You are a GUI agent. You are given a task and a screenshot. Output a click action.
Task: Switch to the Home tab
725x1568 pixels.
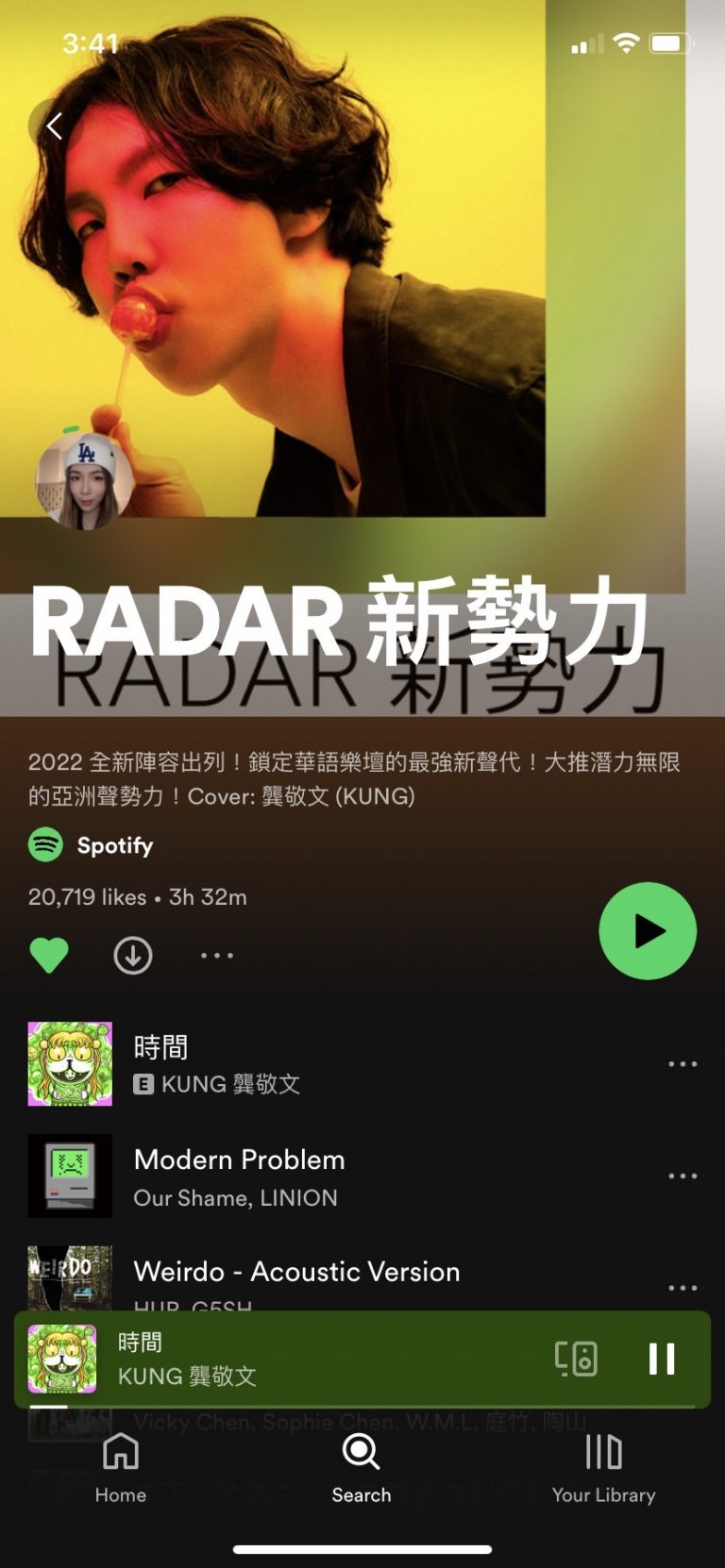(x=121, y=1467)
